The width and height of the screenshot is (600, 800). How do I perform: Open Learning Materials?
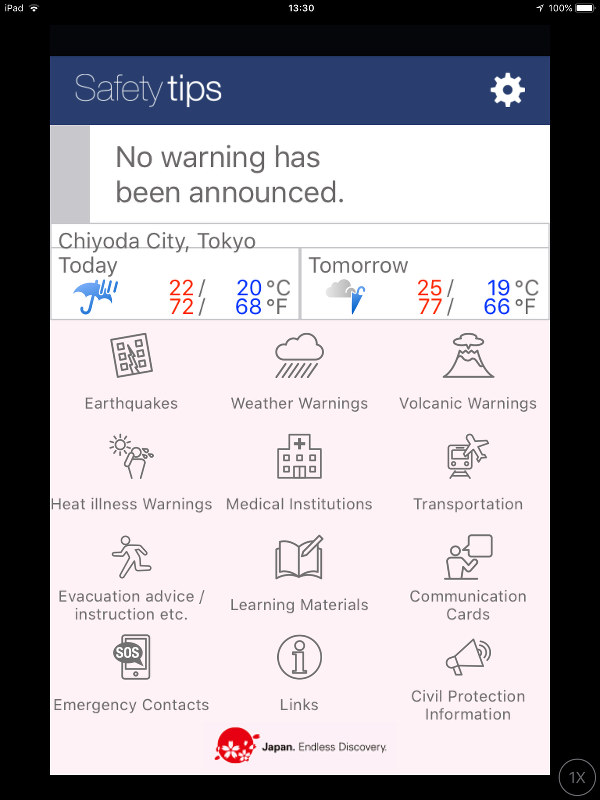click(x=299, y=574)
